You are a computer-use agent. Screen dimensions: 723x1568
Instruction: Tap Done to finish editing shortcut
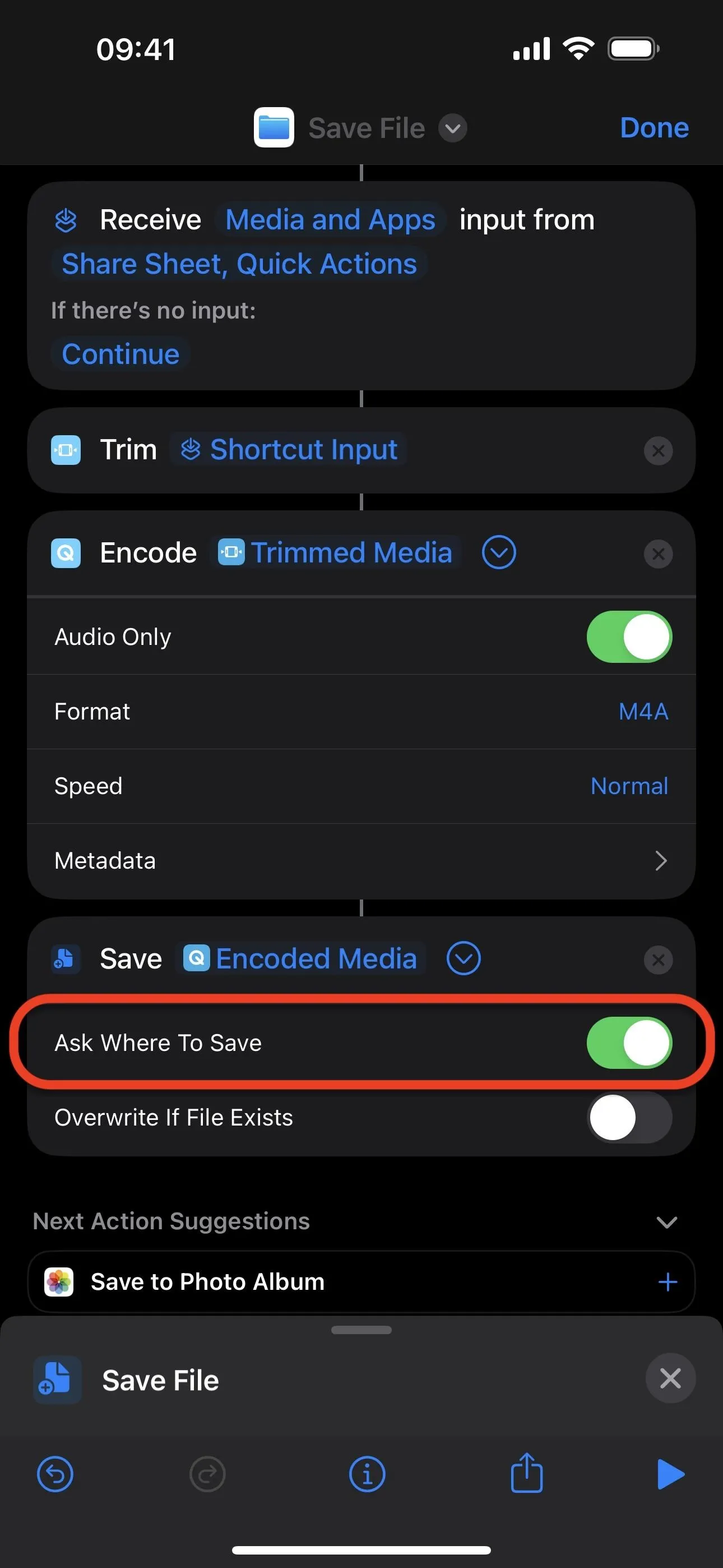coord(654,128)
